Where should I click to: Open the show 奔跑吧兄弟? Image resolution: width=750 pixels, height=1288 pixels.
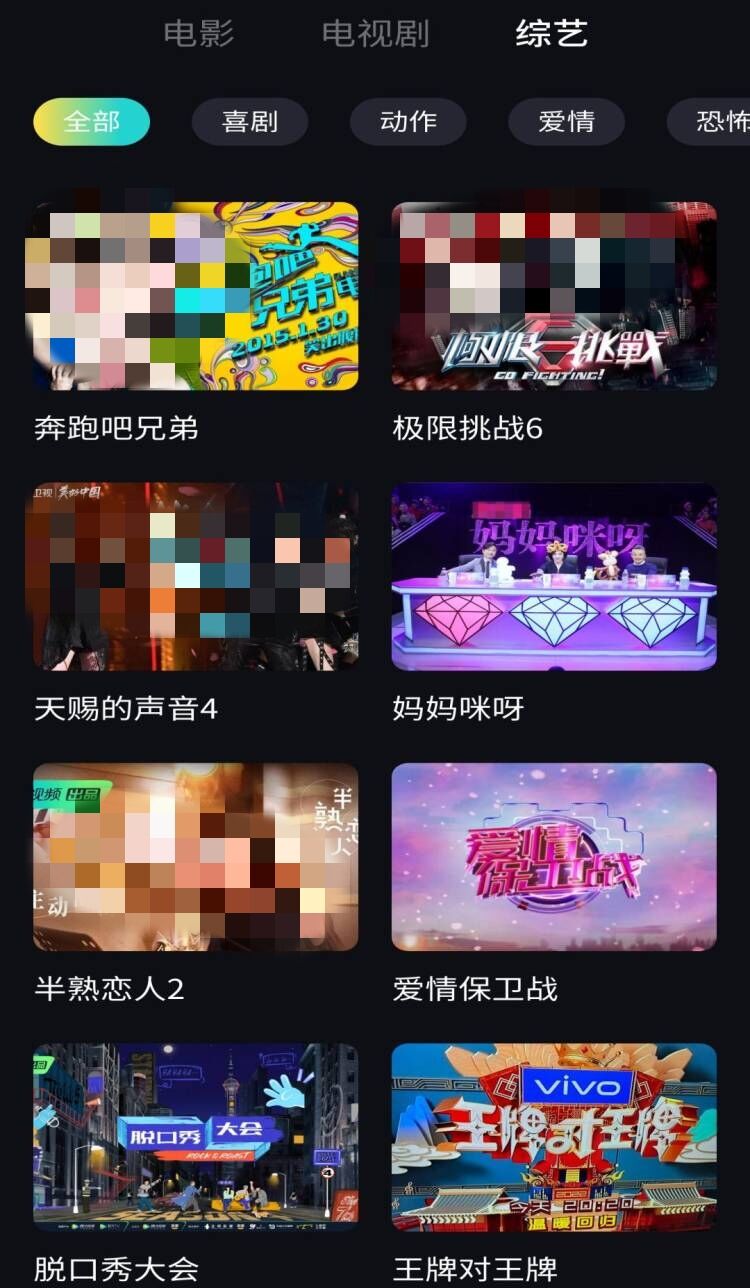[195, 296]
